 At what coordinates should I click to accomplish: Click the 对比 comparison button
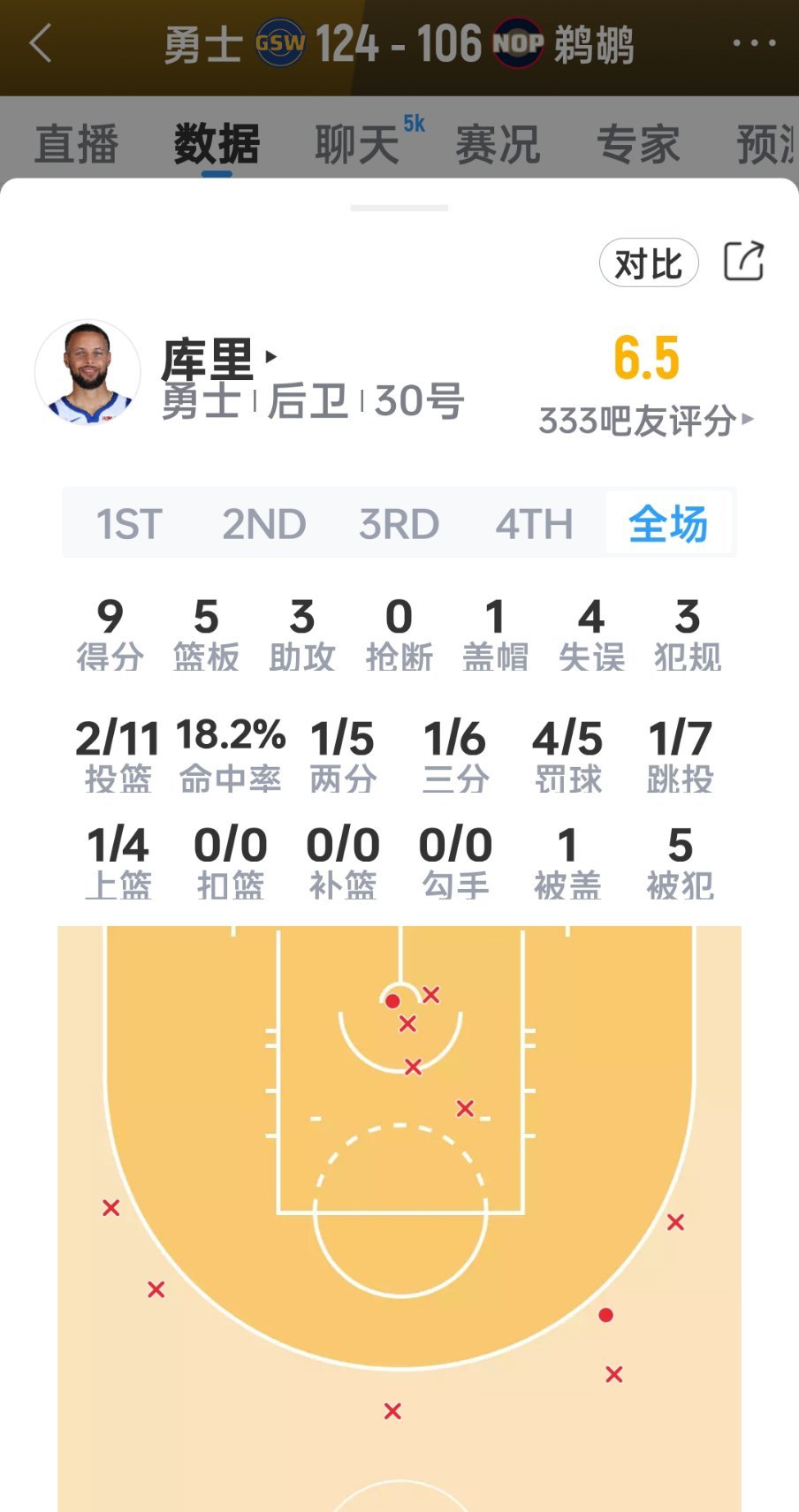coord(648,262)
